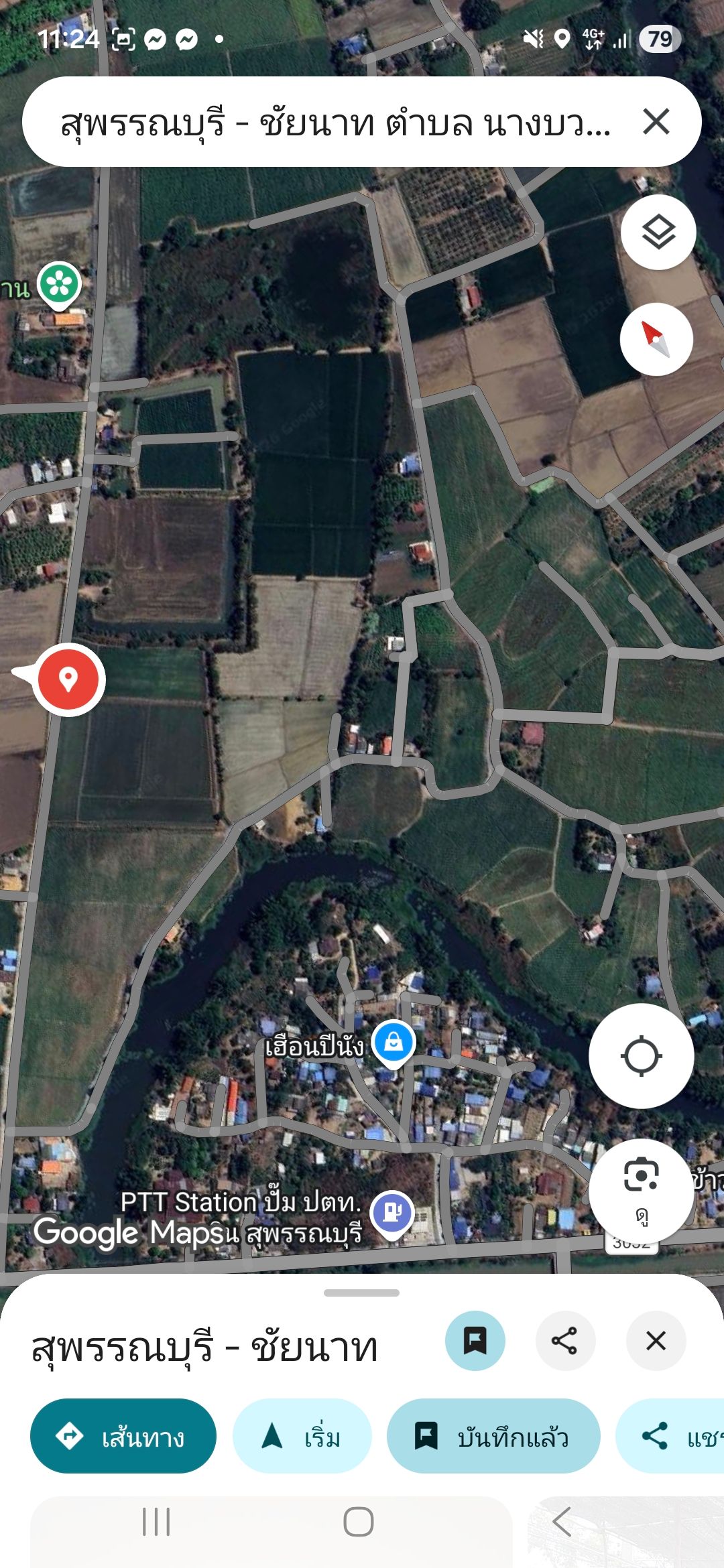Image resolution: width=724 pixels, height=1568 pixels.
Task: Clear the search query with the X
Action: [656, 122]
